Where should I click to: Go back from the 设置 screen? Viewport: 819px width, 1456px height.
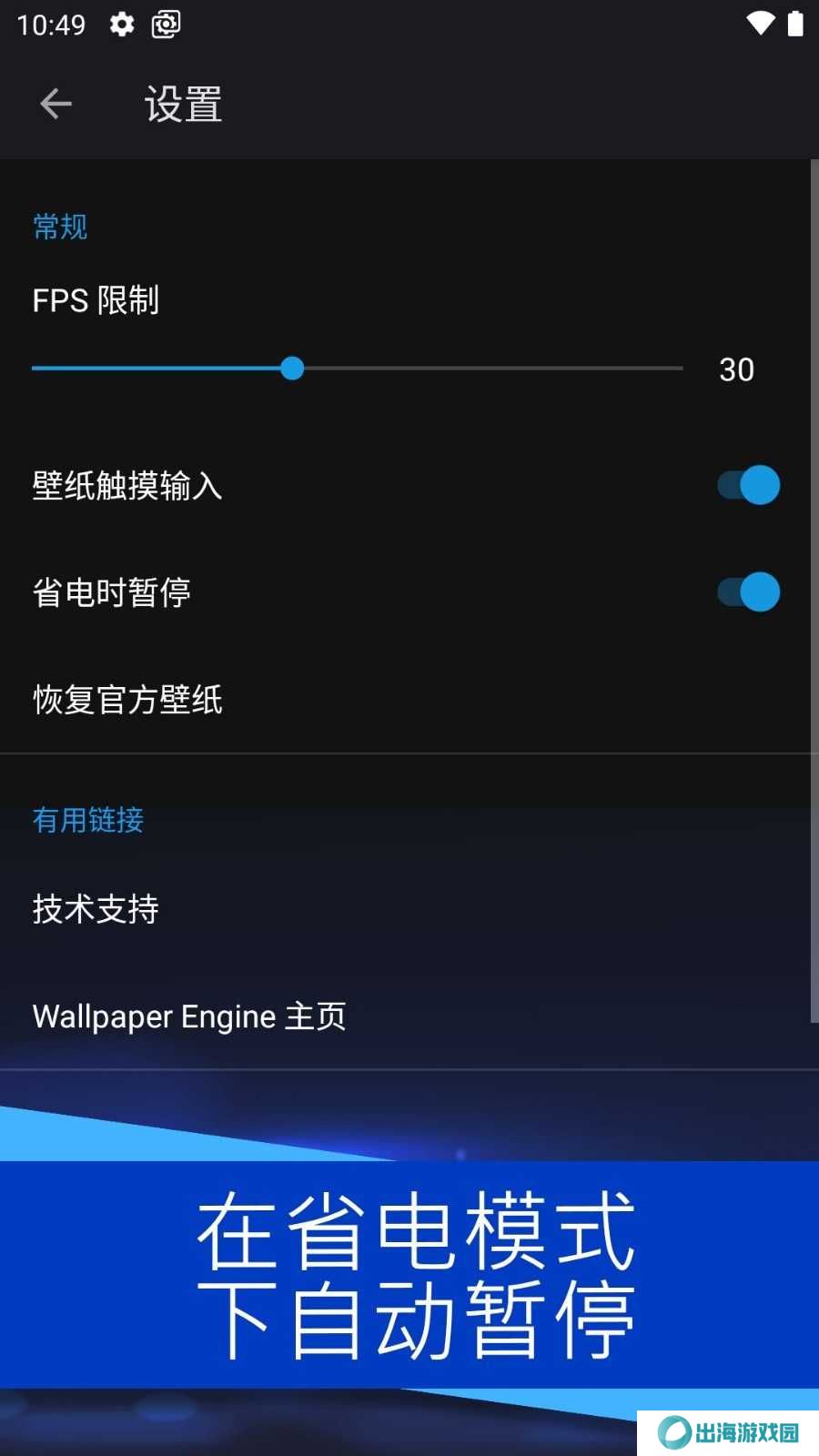pyautogui.click(x=56, y=104)
